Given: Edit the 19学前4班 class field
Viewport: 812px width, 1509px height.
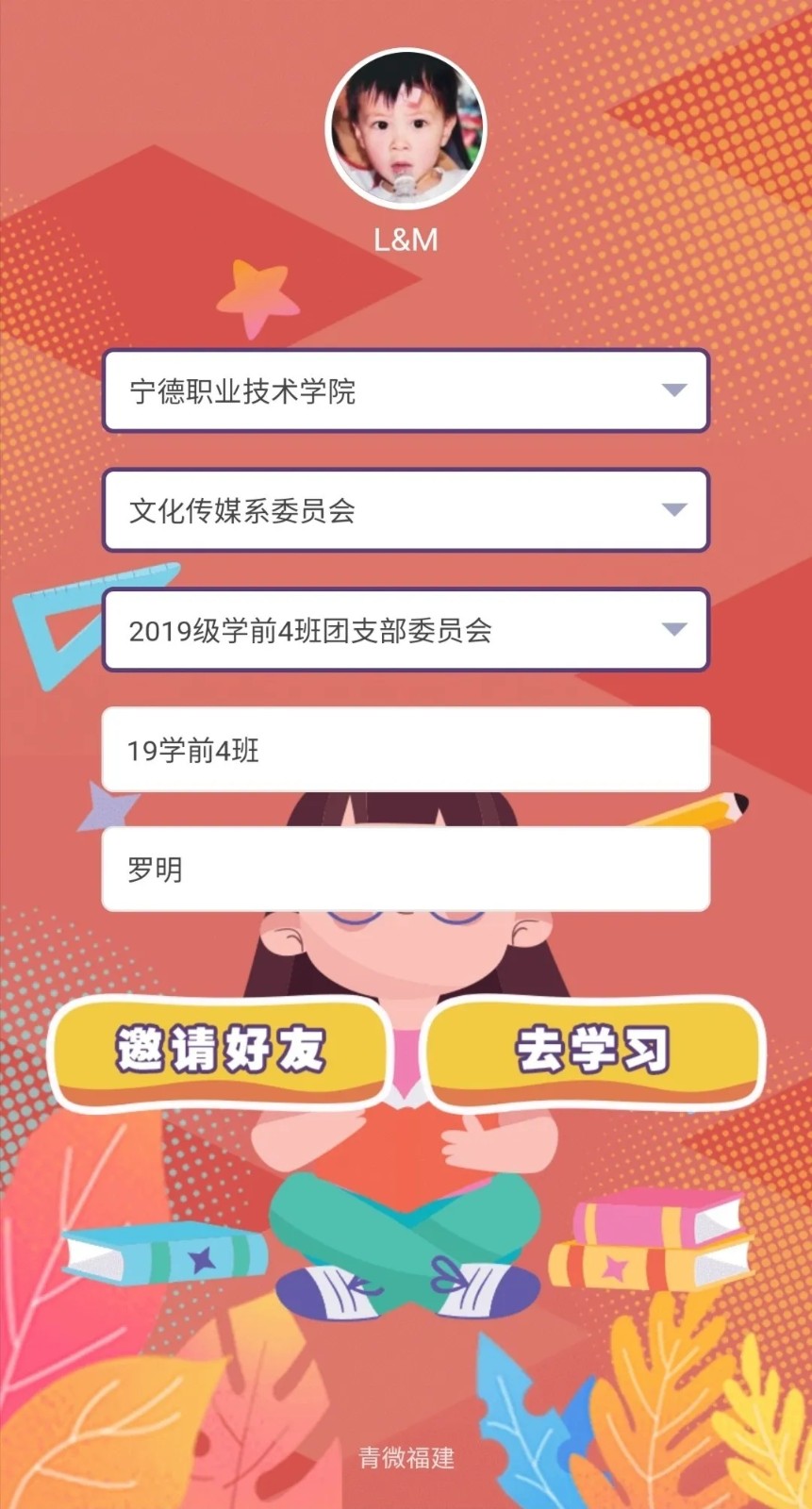Looking at the screenshot, I should tap(406, 750).
